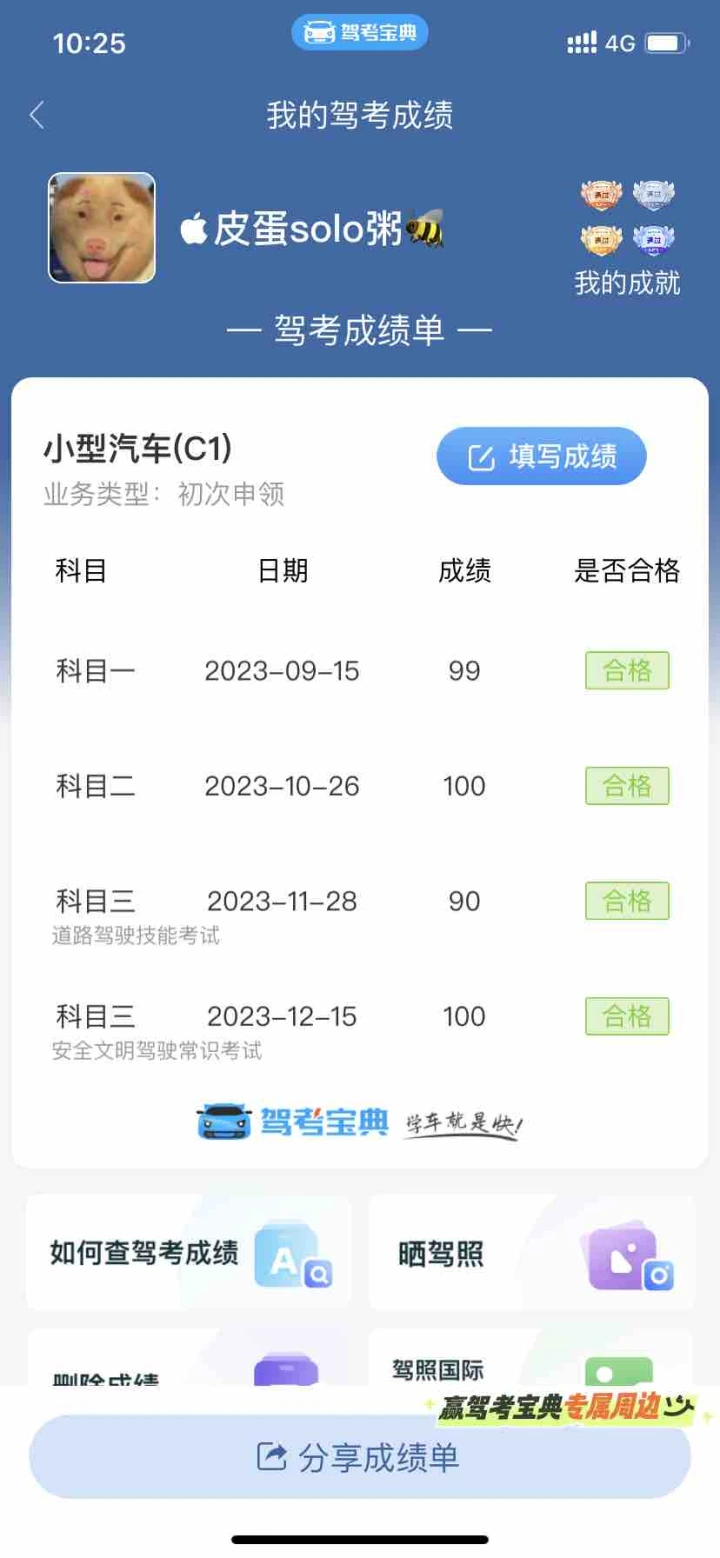Open 我的成就 achievements badges
Screen dimensions: 720x1558
628,238
